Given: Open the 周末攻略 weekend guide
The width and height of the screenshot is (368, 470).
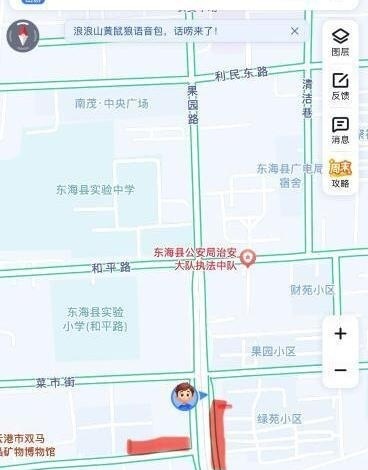Looking at the screenshot, I should pos(340,174).
